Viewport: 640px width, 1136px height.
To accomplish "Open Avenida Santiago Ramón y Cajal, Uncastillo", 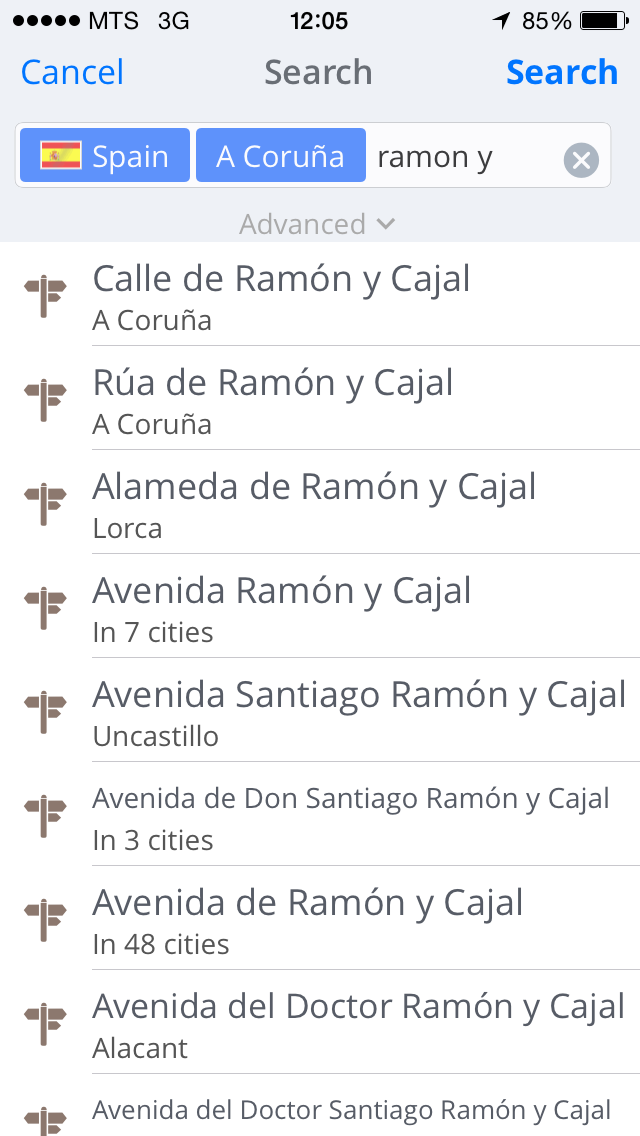I will point(320,710).
